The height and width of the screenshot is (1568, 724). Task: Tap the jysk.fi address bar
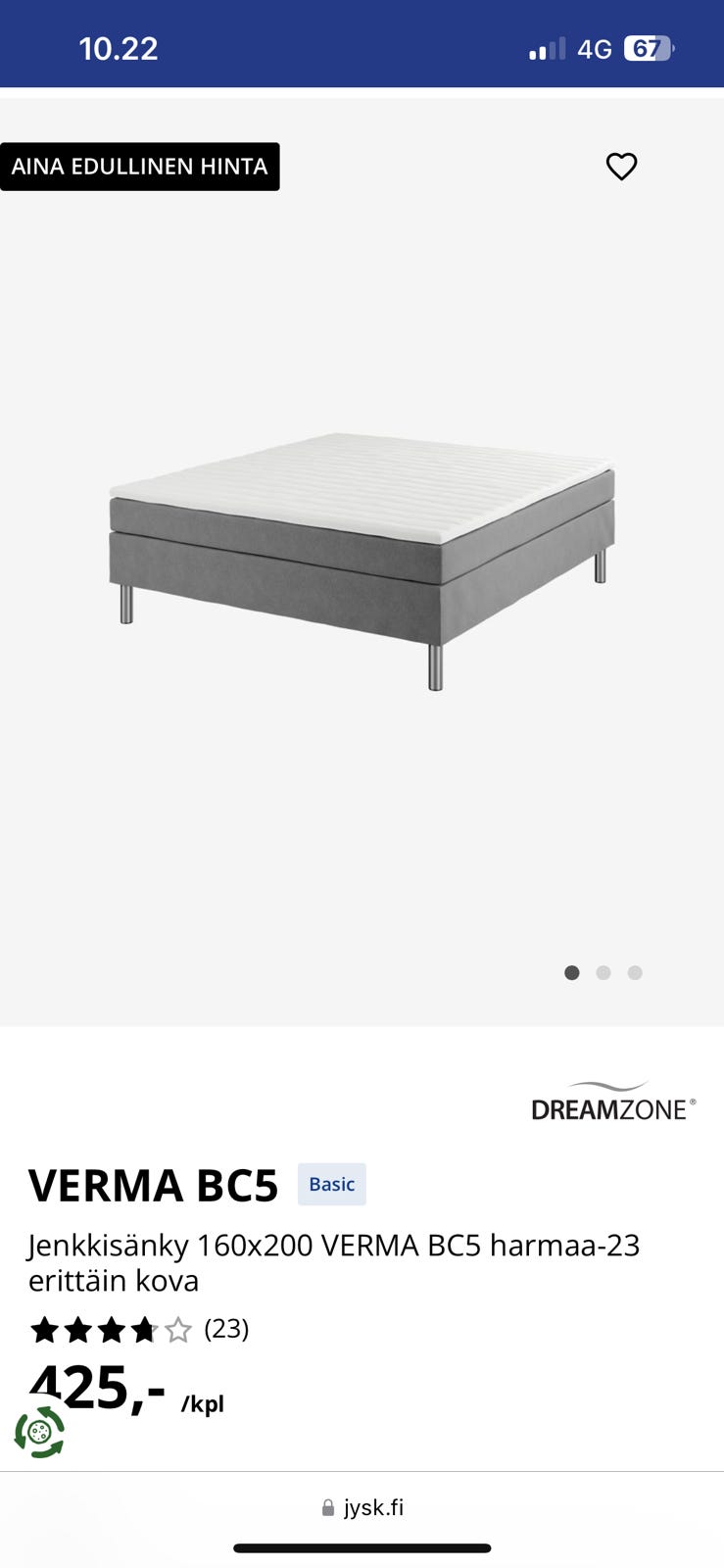tap(362, 1507)
